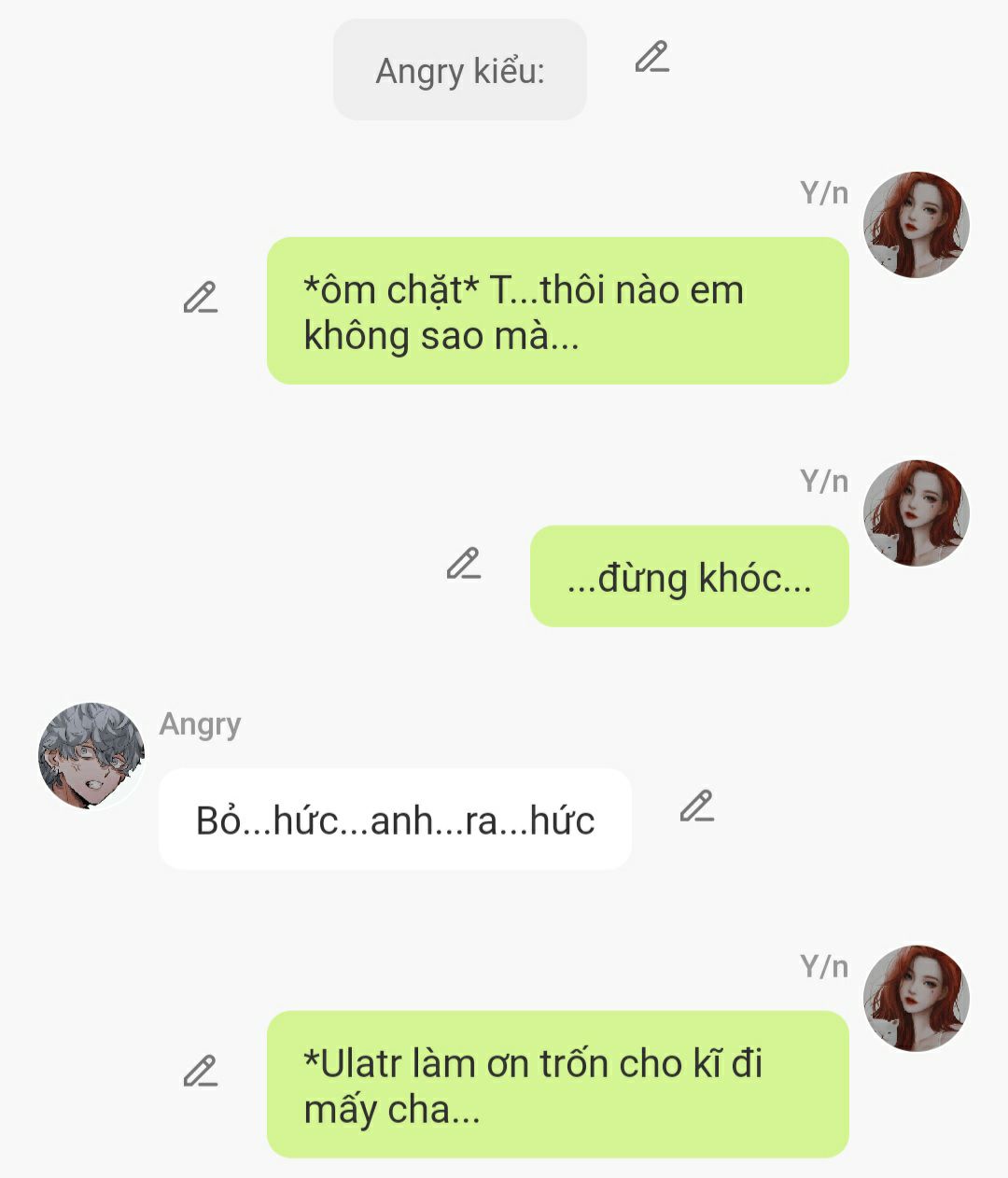The image size is (1008, 1178).
Task: Open Y/n's avatar beside '...đừng khóc...'
Action: pos(916,512)
